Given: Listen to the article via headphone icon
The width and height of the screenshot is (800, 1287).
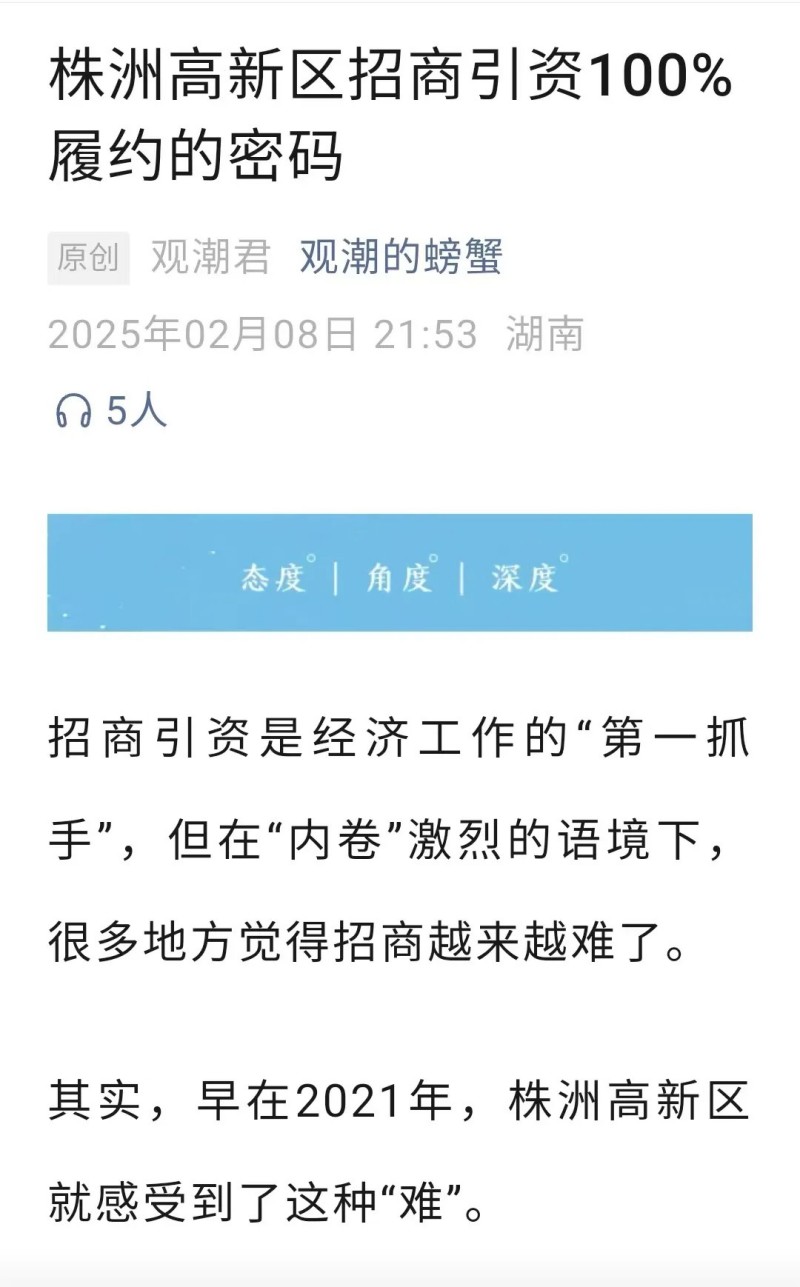Looking at the screenshot, I should coord(73,411).
